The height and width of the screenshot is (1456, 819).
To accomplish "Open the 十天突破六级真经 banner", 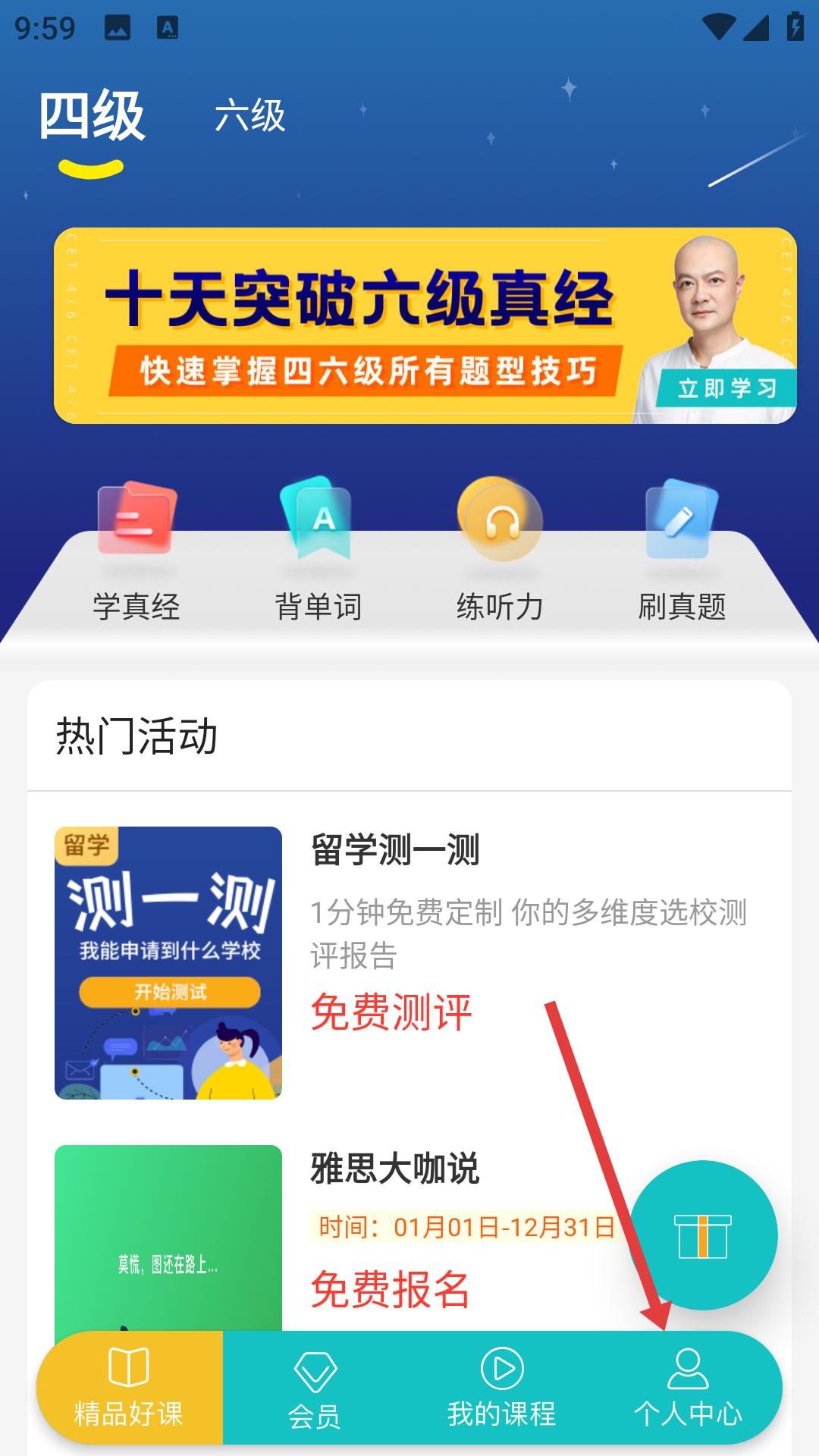I will click(x=425, y=325).
